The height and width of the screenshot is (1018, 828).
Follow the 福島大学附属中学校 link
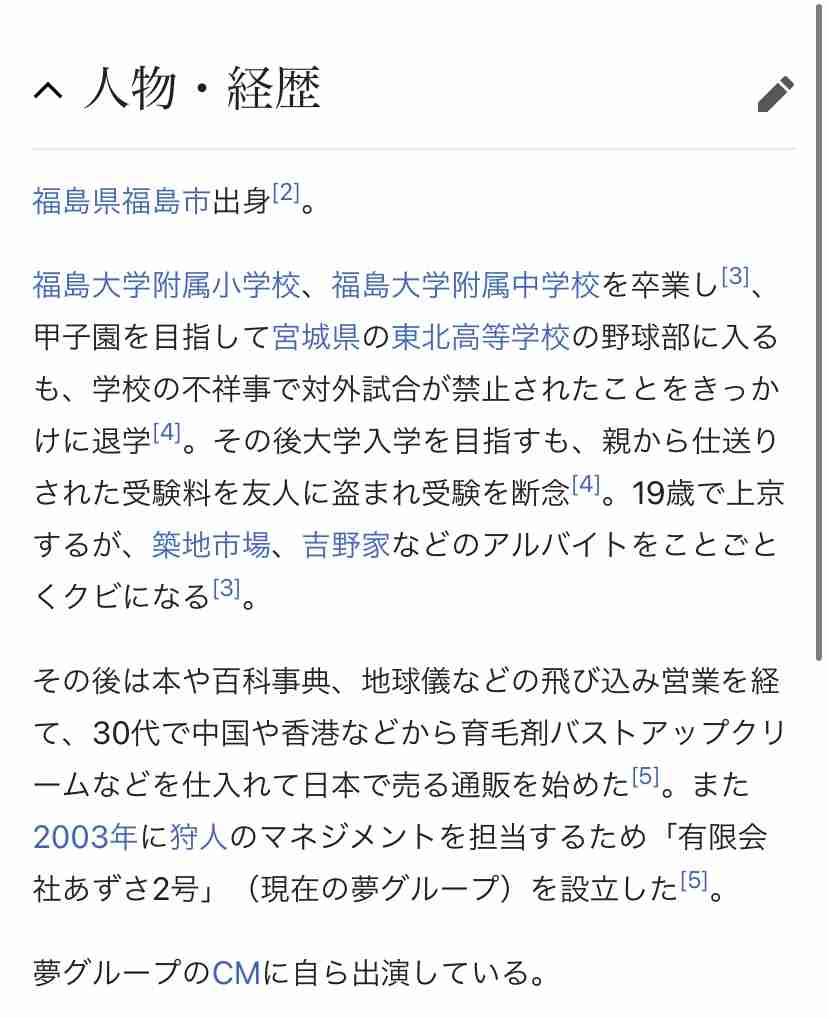point(465,286)
